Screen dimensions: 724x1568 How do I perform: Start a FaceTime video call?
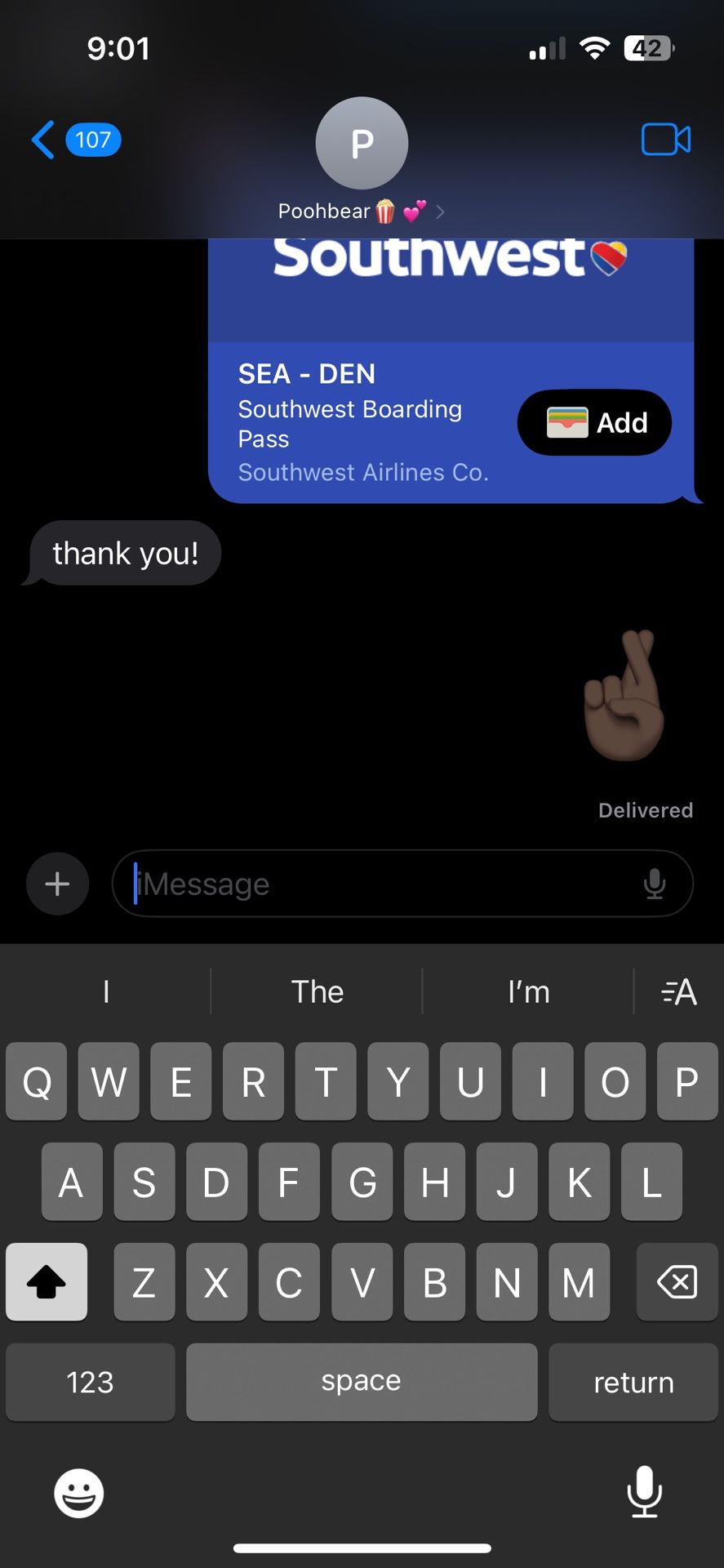click(665, 140)
